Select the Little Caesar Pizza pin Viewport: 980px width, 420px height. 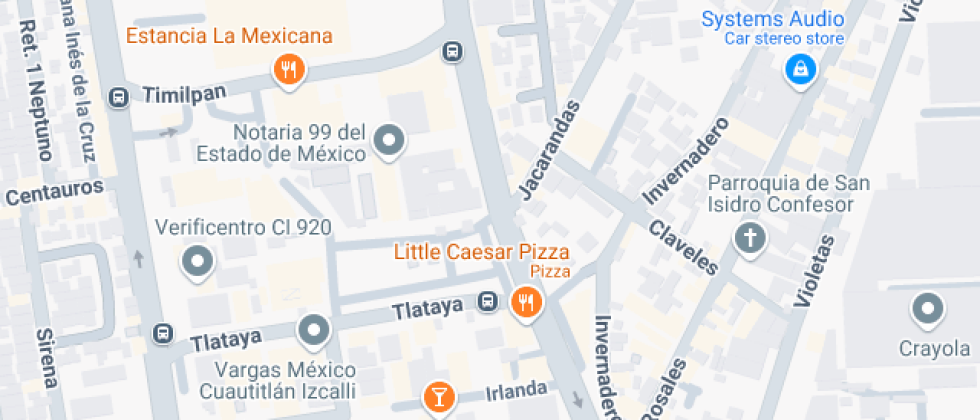(x=527, y=304)
